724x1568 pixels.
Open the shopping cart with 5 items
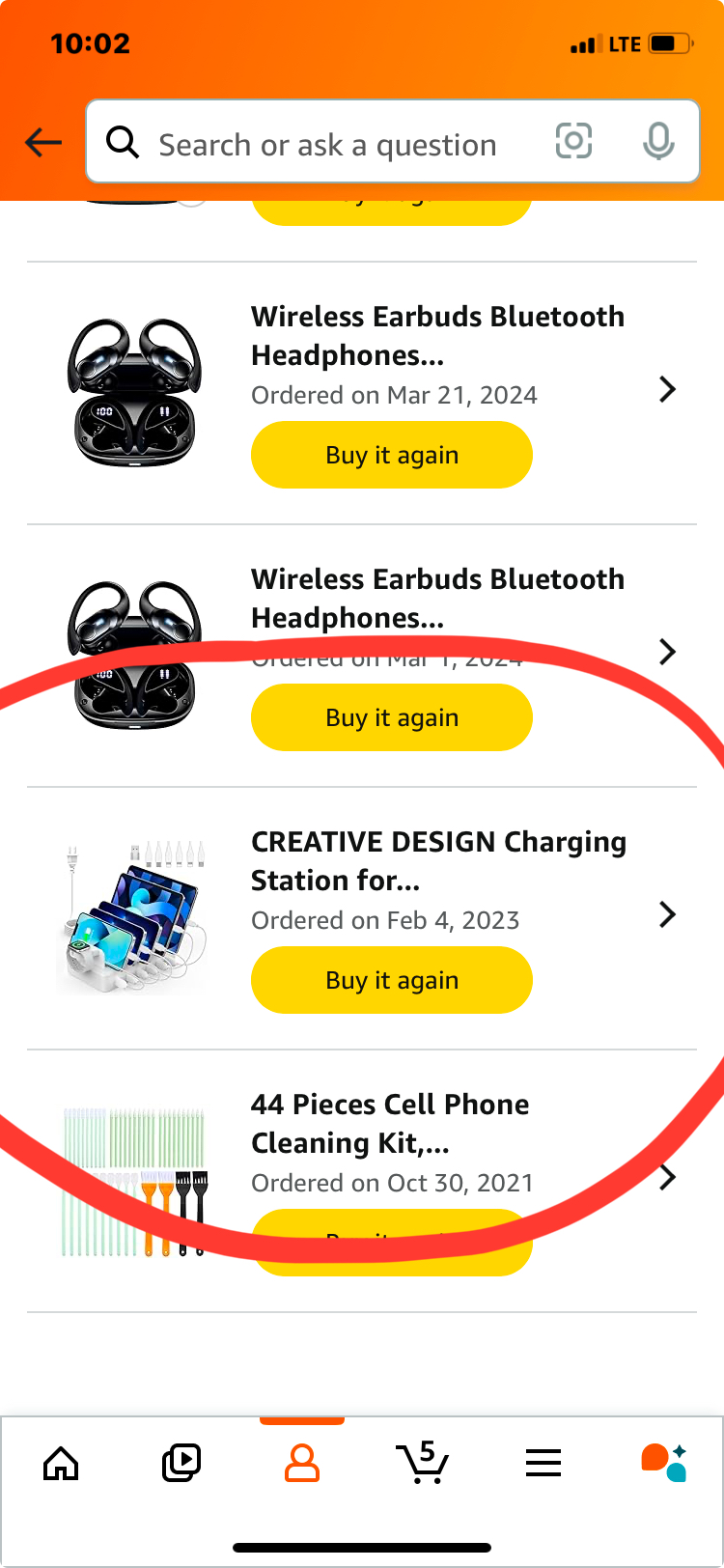(x=423, y=1464)
